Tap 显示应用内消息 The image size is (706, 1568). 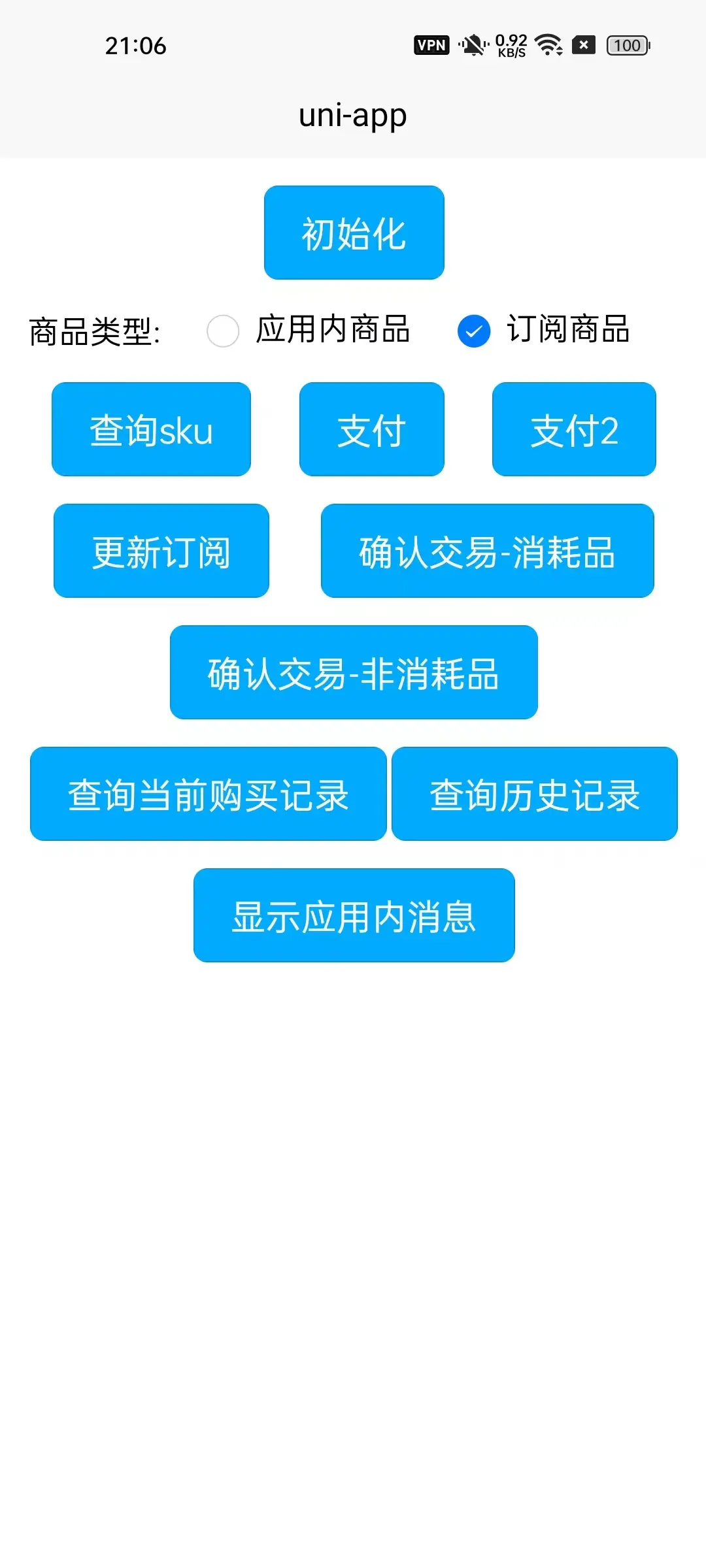pos(354,915)
